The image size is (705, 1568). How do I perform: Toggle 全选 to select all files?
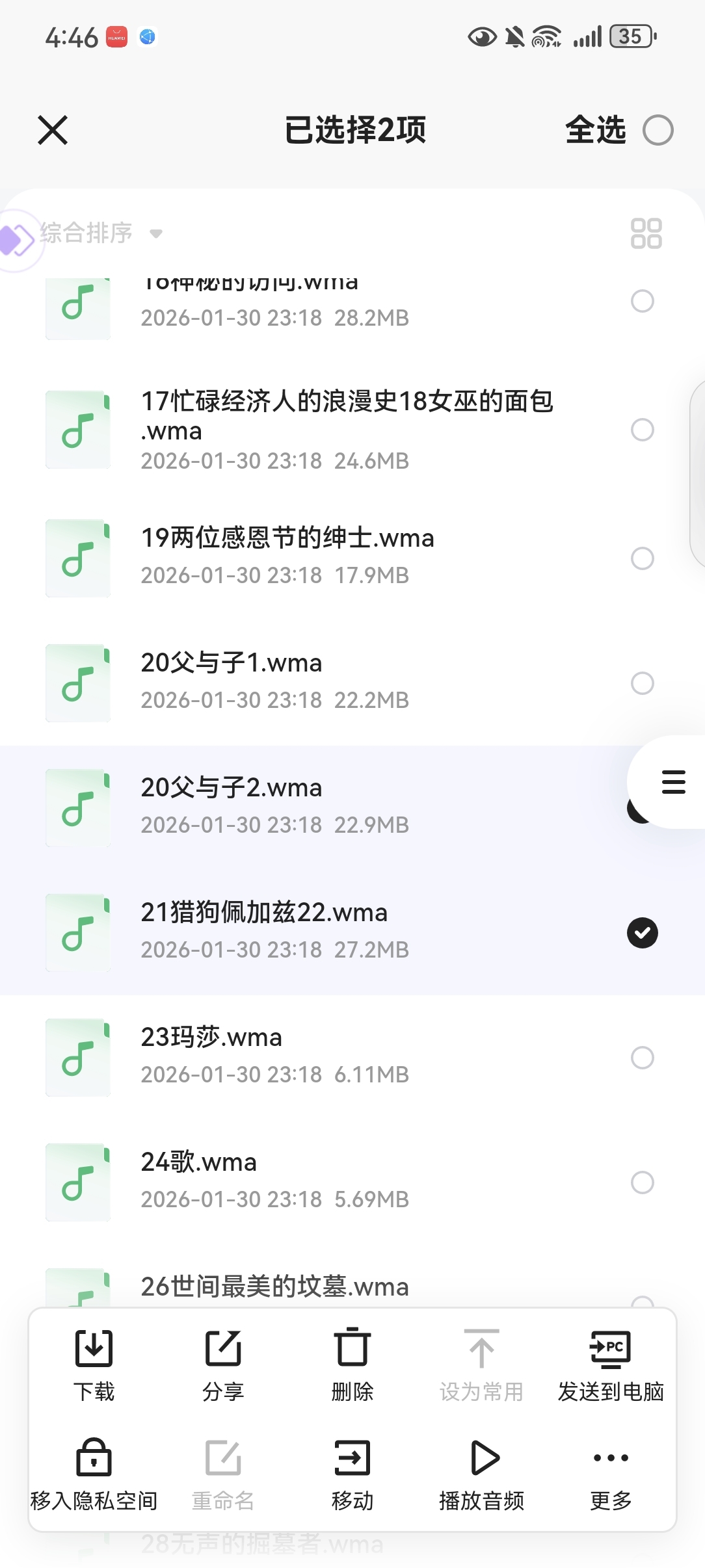click(658, 130)
